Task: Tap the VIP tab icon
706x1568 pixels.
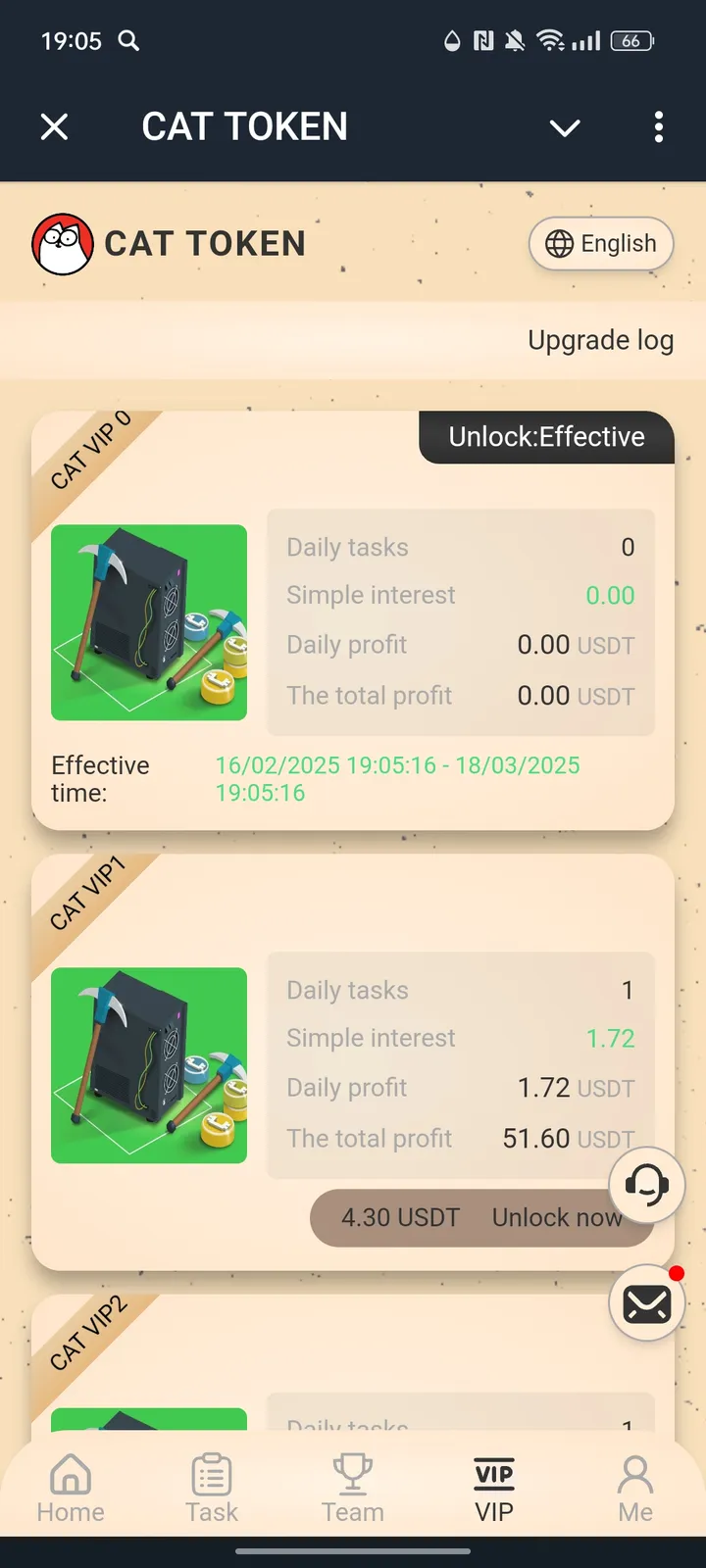Action: 493,1473
